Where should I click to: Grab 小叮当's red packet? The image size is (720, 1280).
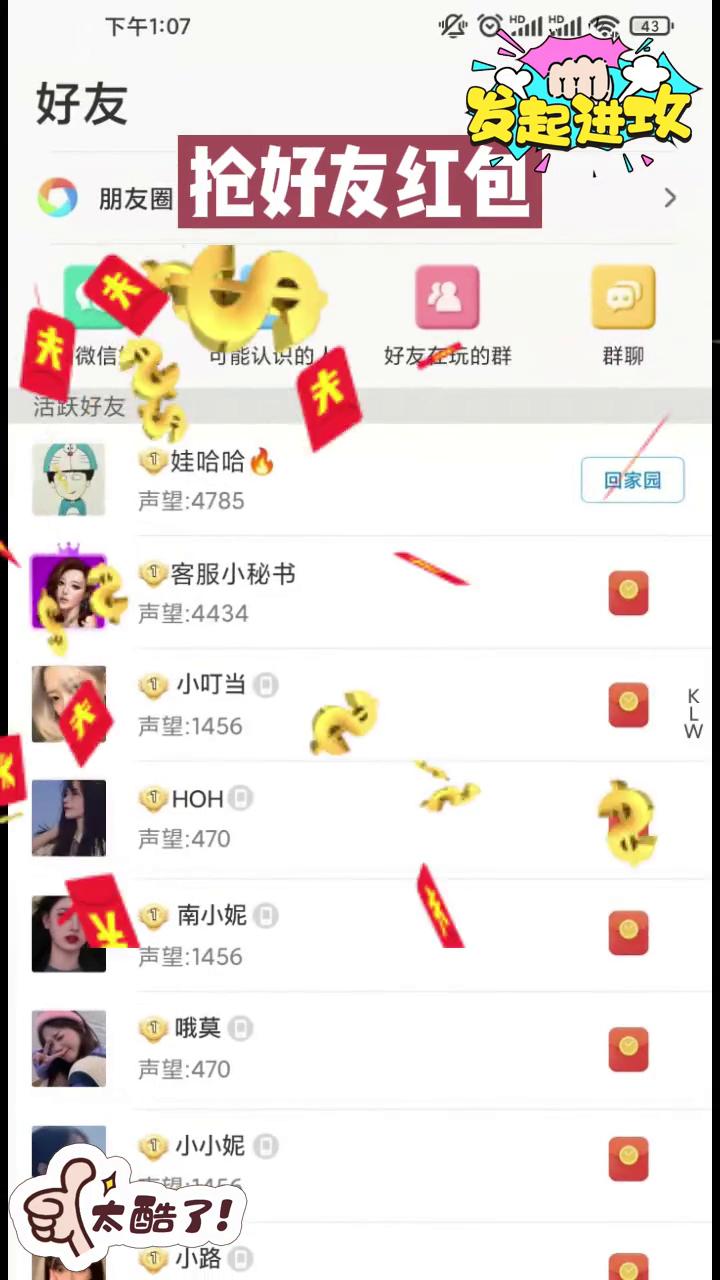[628, 705]
